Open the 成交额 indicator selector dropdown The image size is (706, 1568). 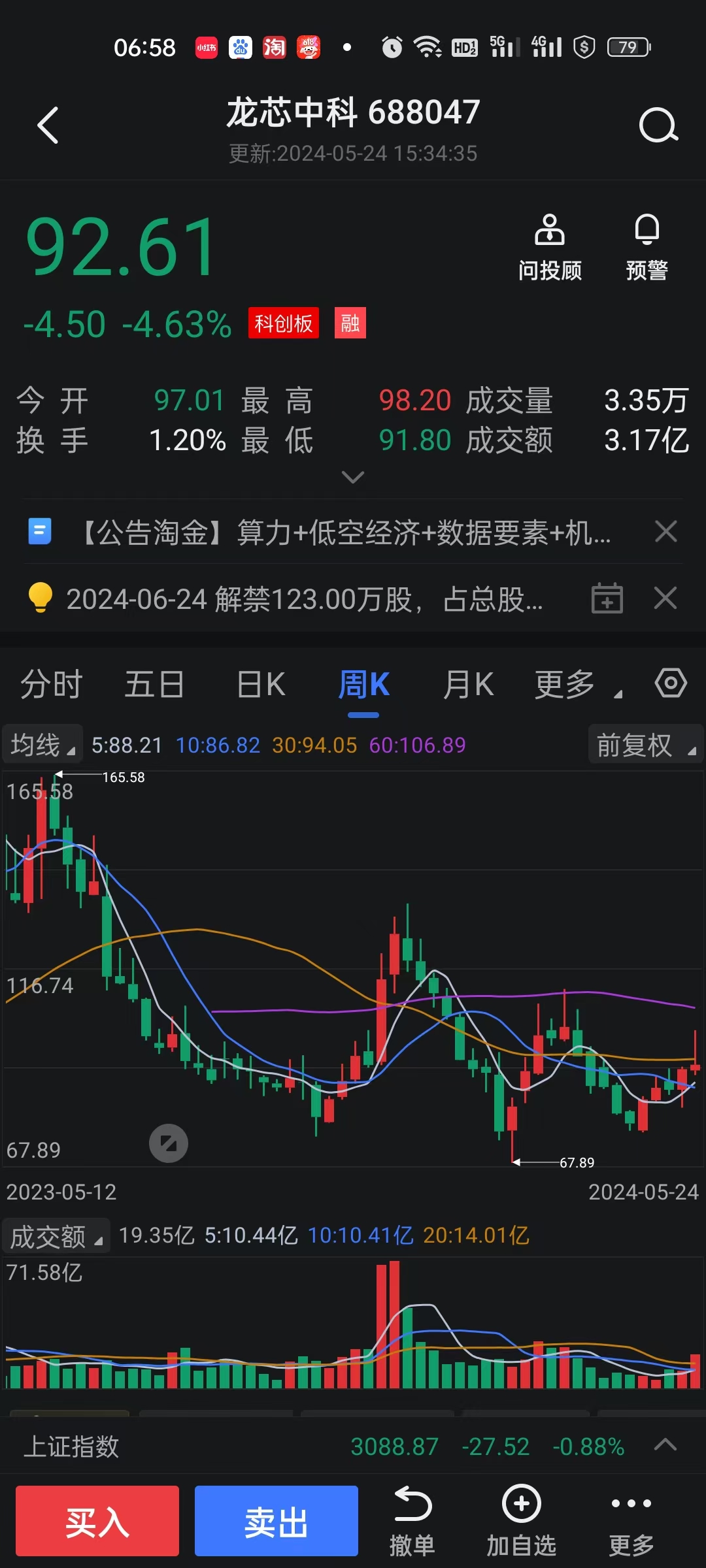pyautogui.click(x=56, y=1235)
